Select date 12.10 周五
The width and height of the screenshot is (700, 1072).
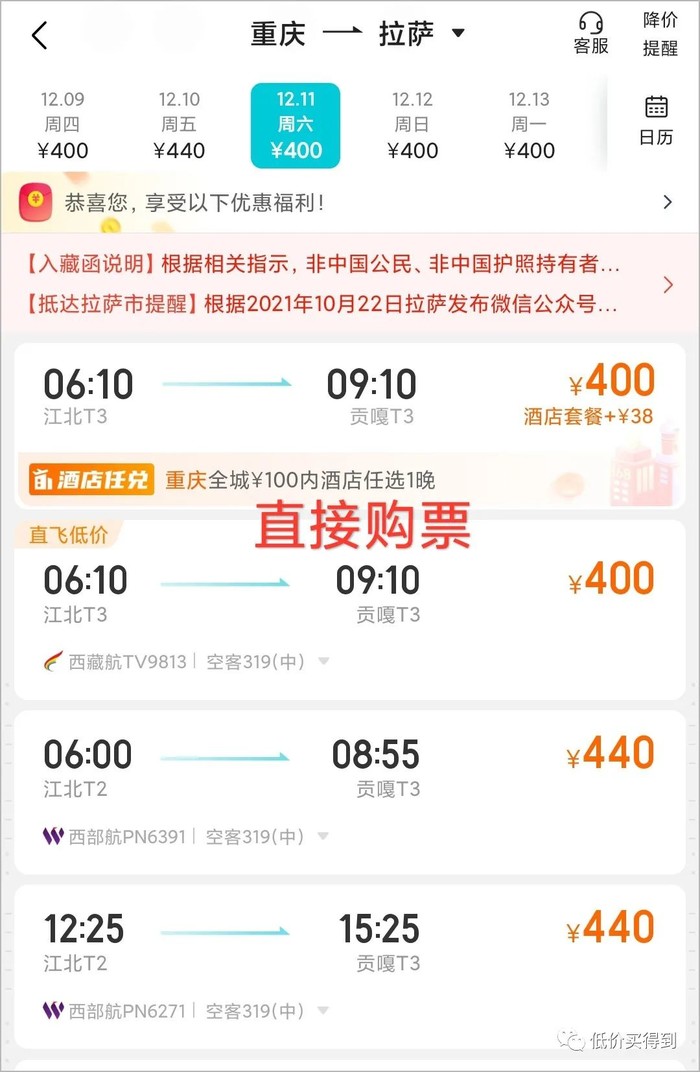tap(179, 126)
